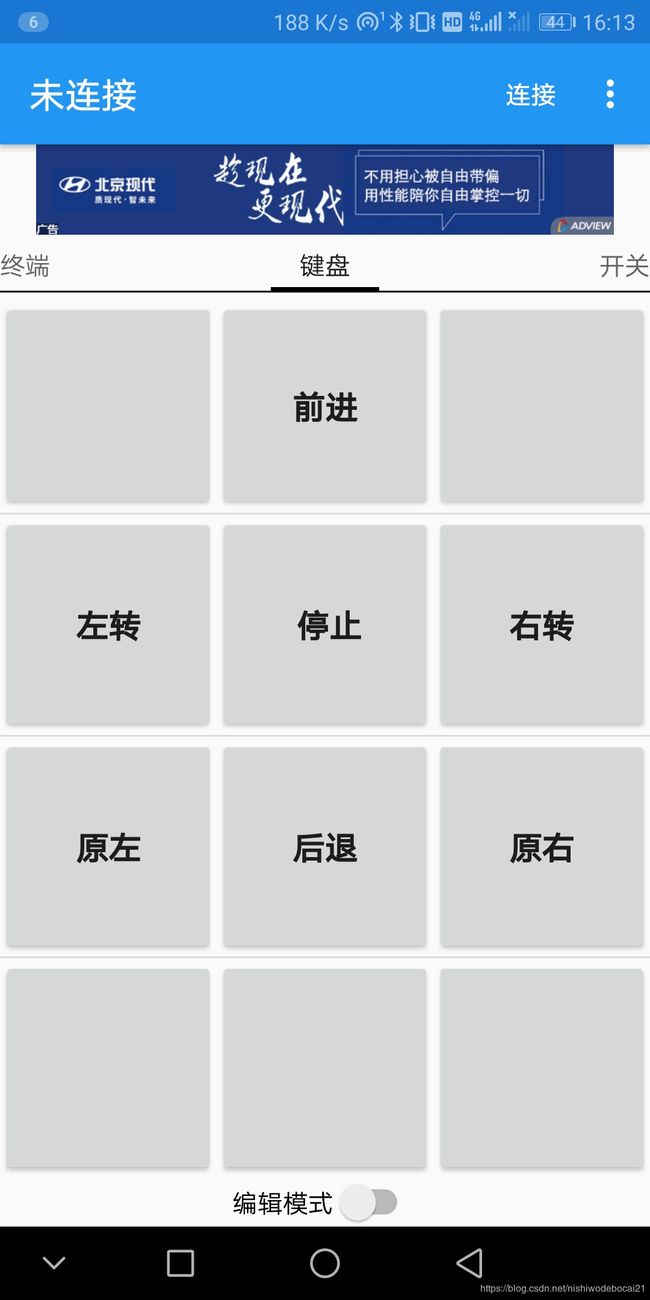
Task: Open the three-dot overflow menu
Action: point(610,95)
